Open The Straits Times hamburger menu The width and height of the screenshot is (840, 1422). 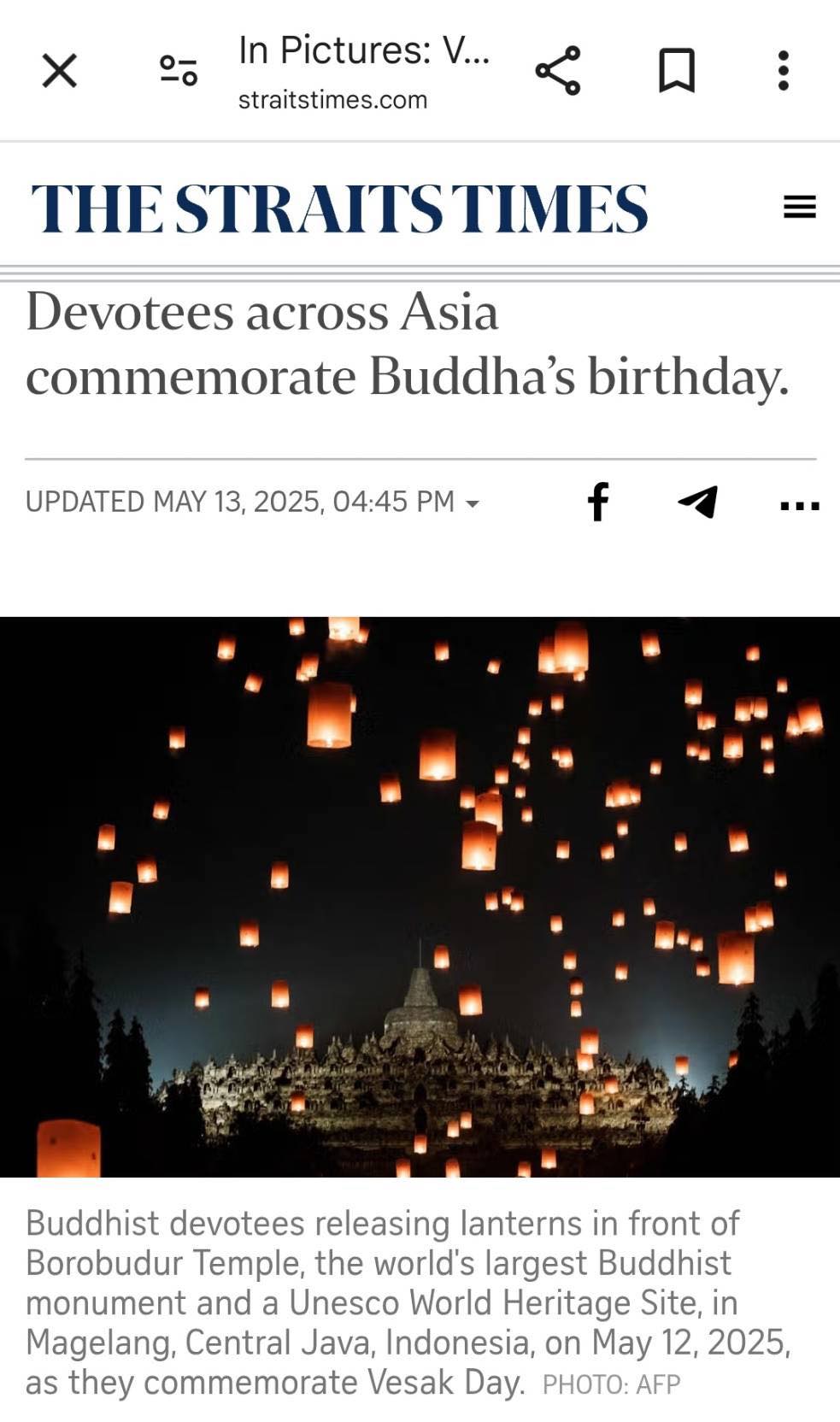pyautogui.click(x=800, y=207)
